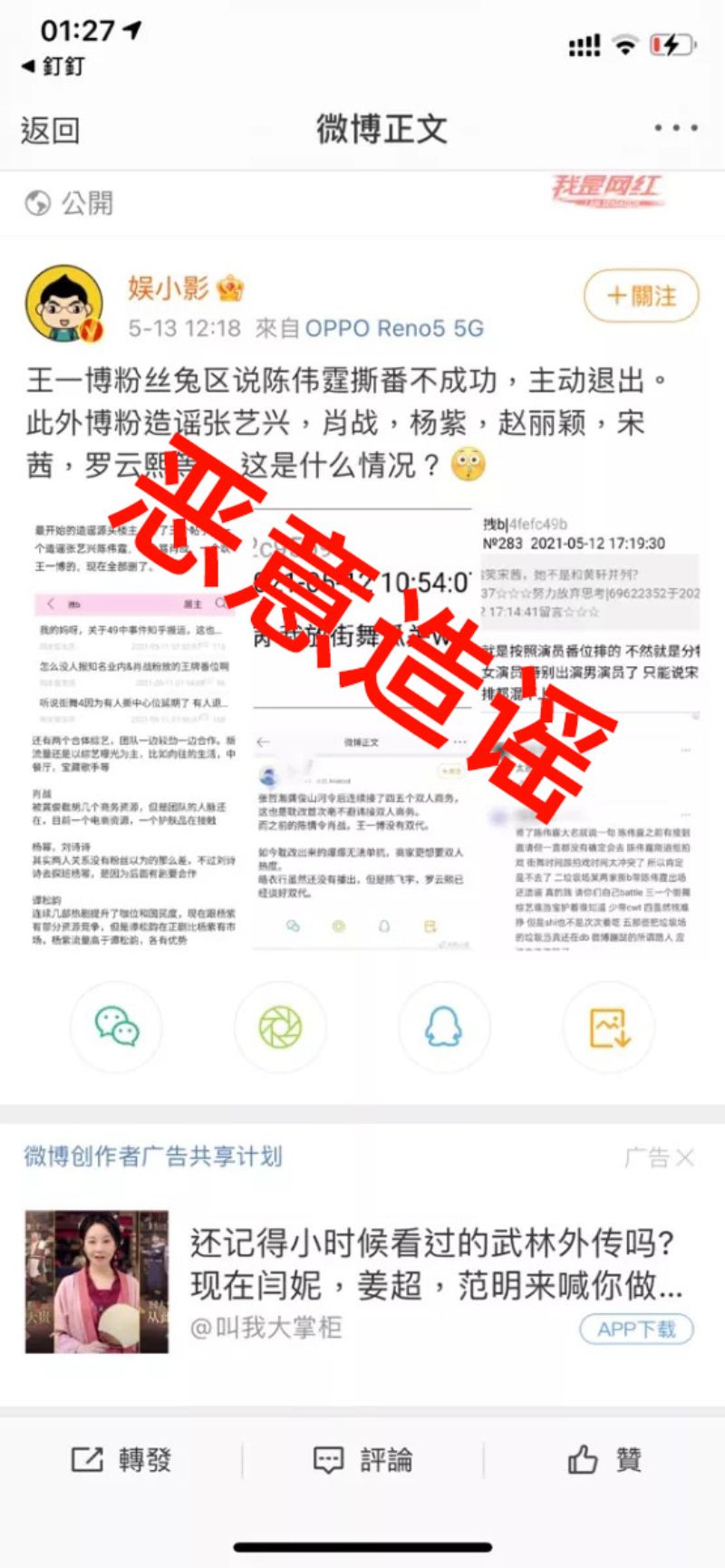The image size is (725, 1568).
Task: Follow 娱小影 with the 關注 button
Action: (642, 296)
